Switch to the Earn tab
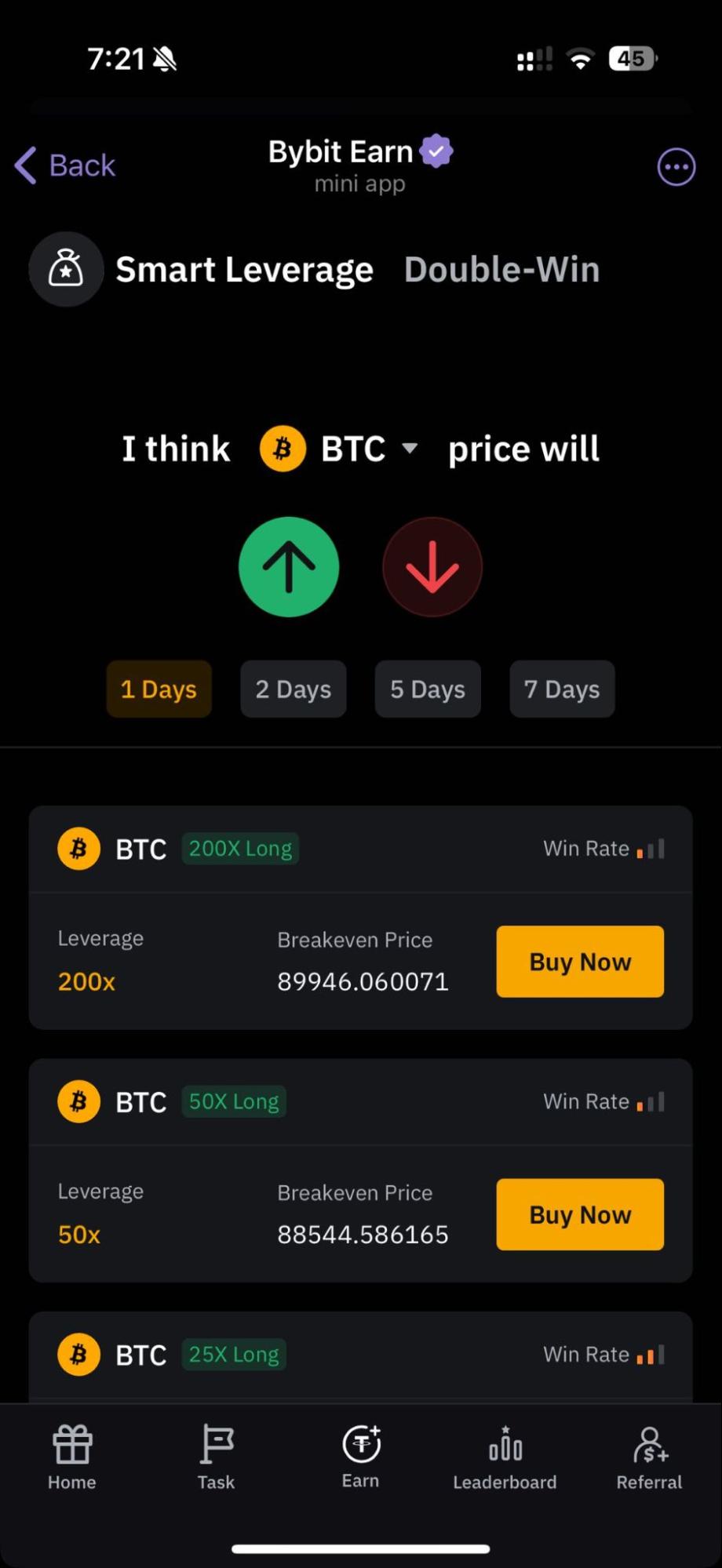 [x=361, y=1457]
